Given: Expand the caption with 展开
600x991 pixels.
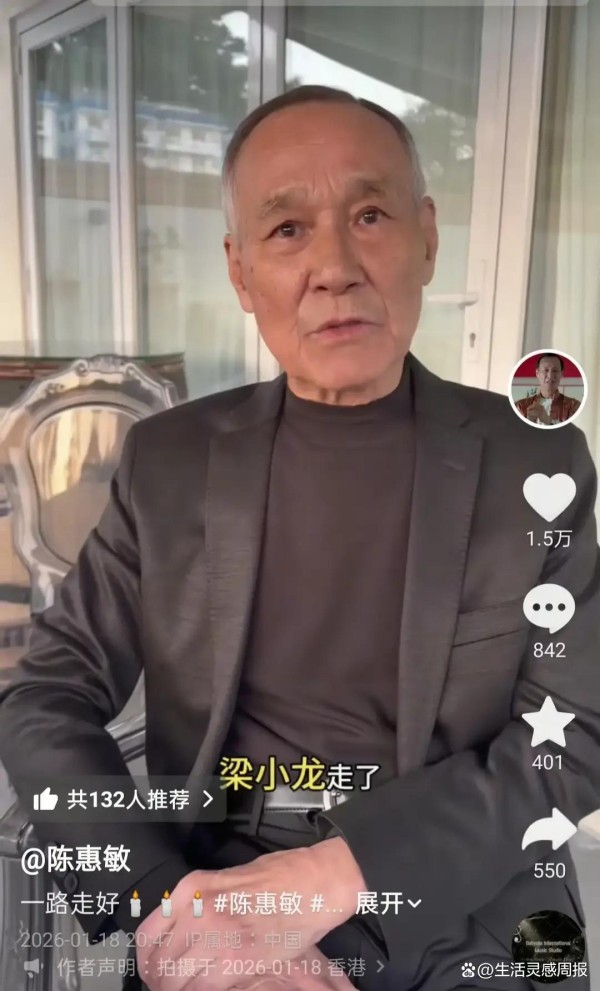Looking at the screenshot, I should tap(389, 903).
